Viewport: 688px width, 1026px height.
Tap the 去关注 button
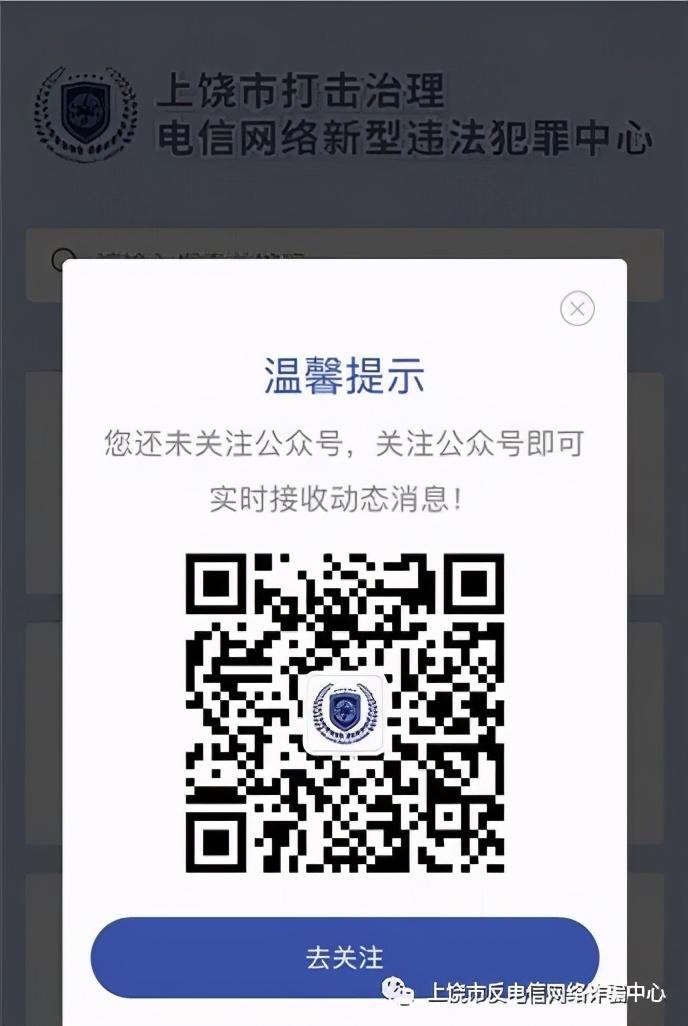344,957
